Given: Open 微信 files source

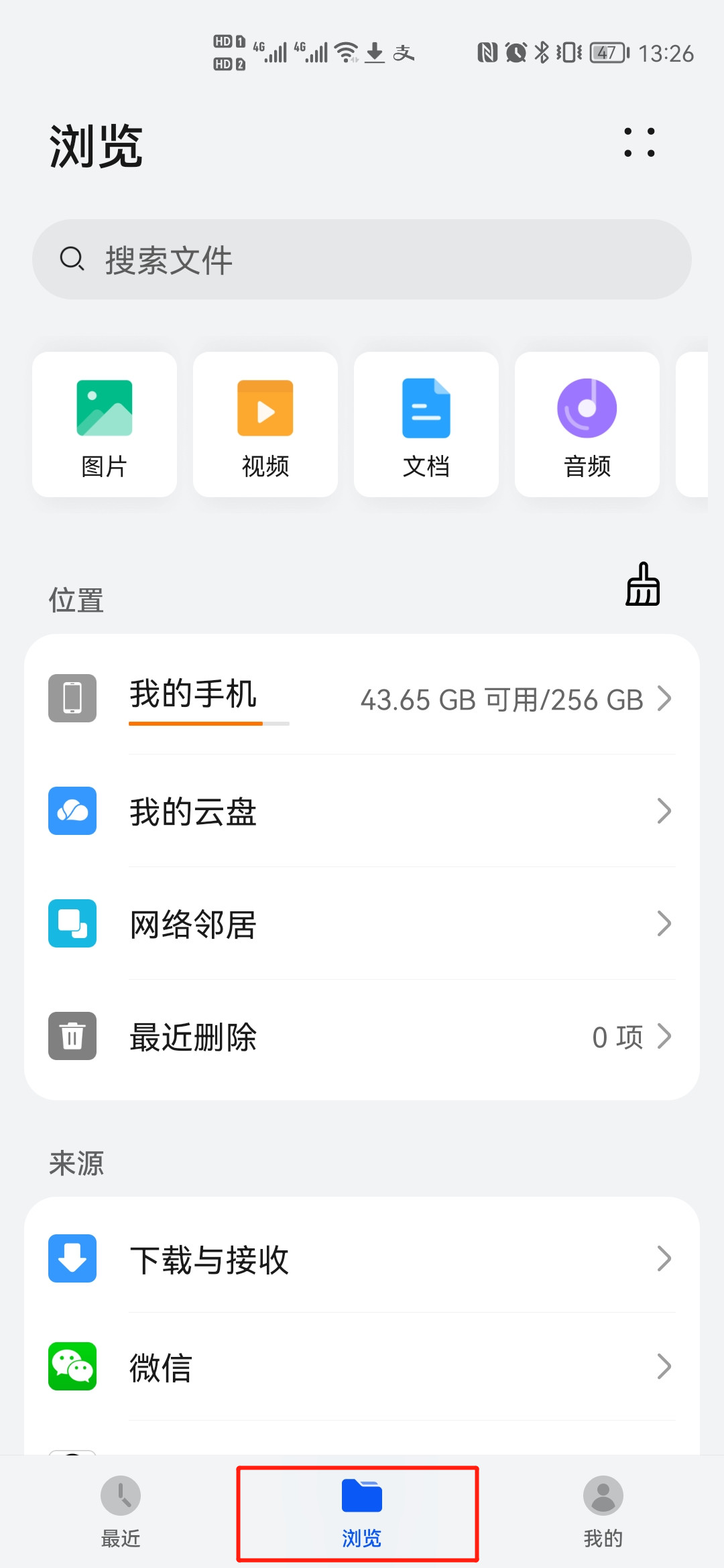Looking at the screenshot, I should coord(362,1366).
